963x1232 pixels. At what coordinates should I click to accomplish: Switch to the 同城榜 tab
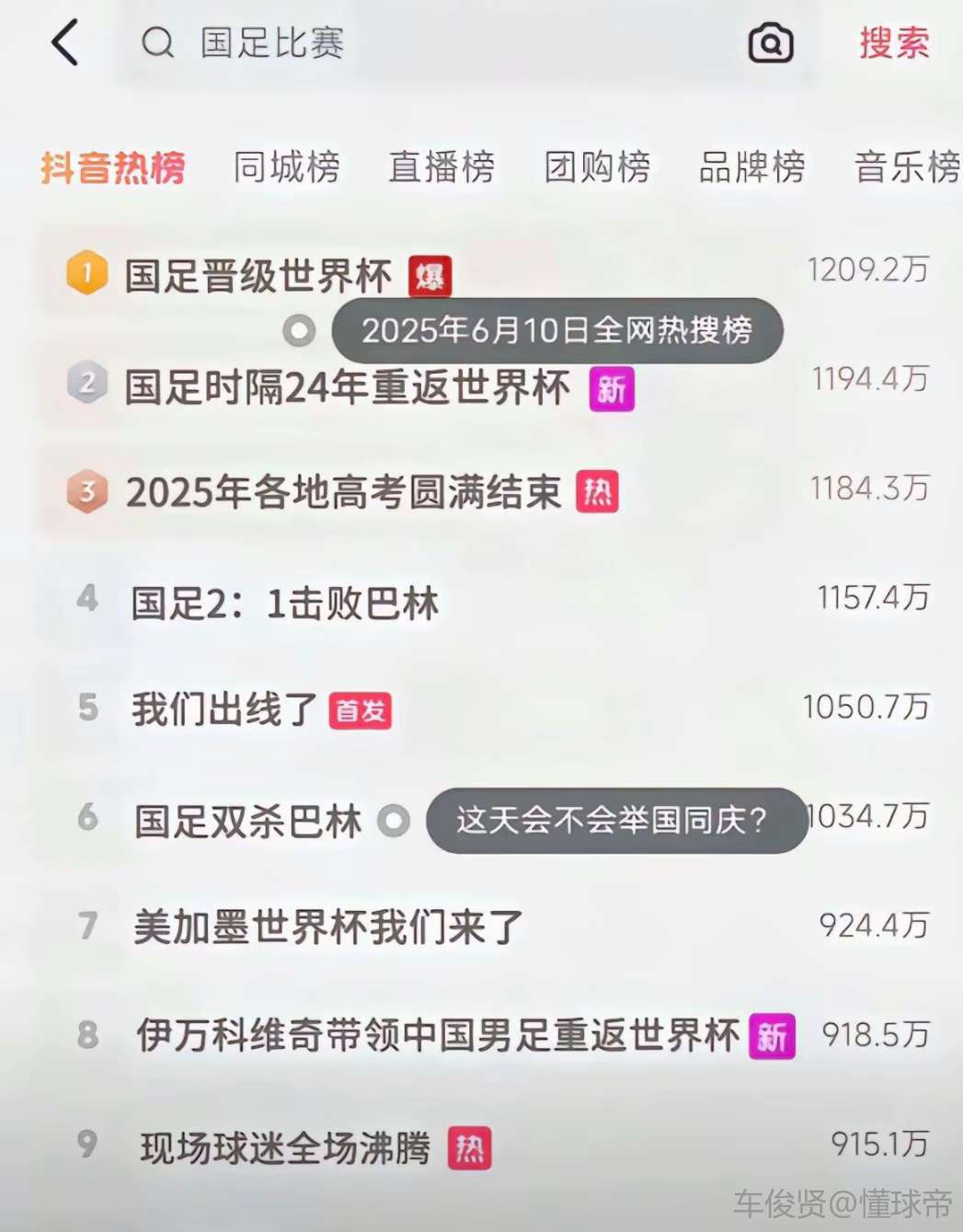click(x=286, y=167)
